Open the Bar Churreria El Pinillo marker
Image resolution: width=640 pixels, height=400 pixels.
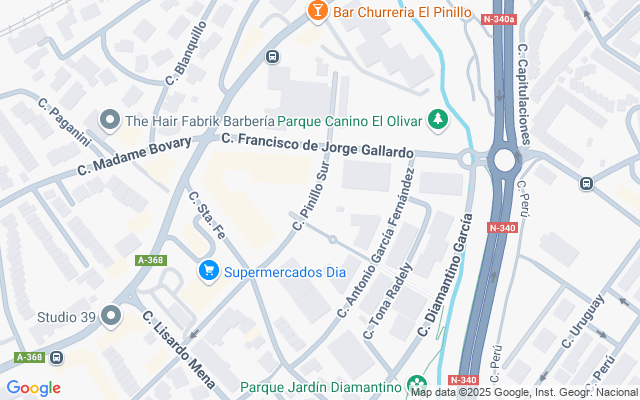(x=318, y=11)
